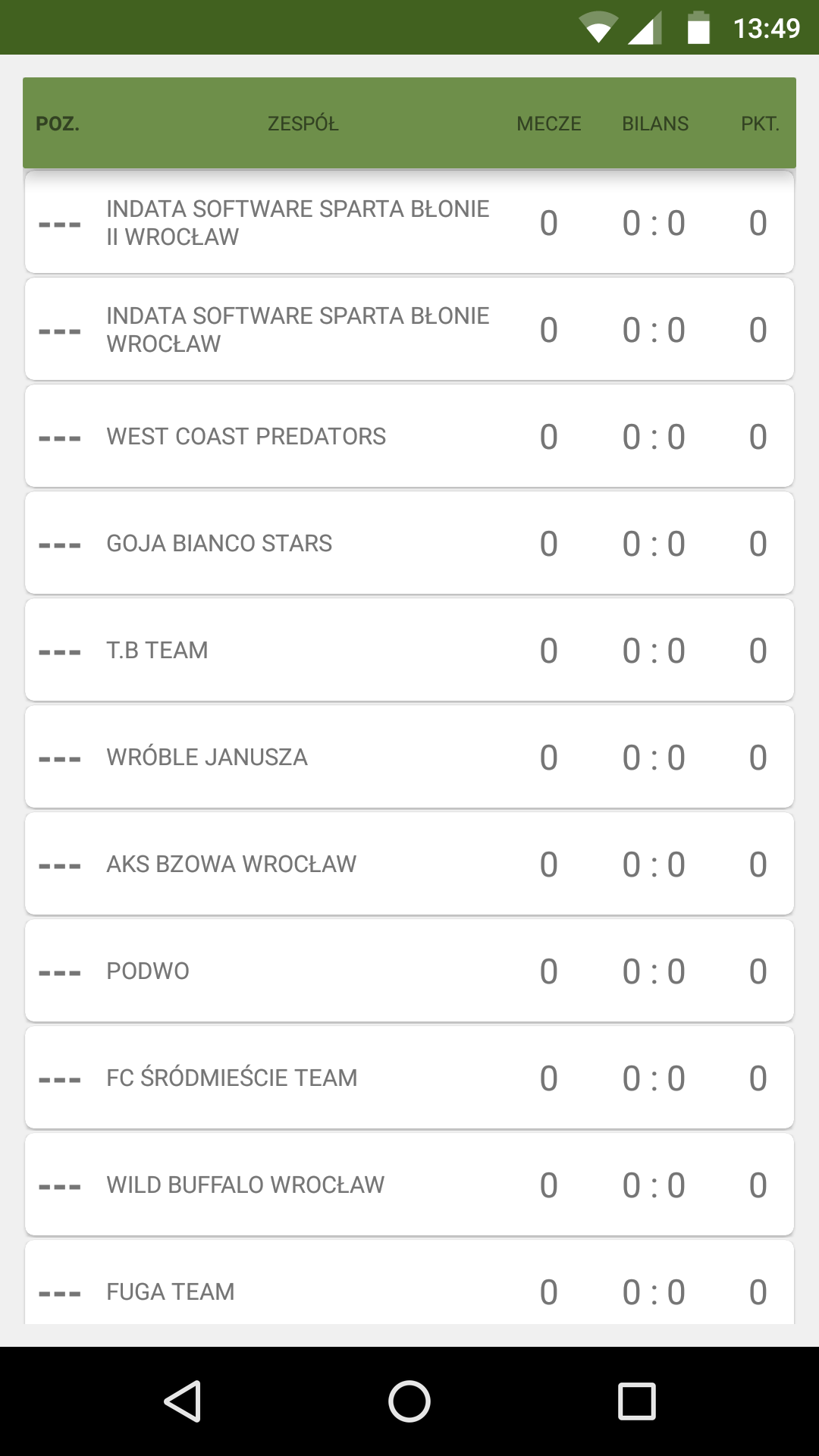Go back using the system back button
The image size is (819, 1456).
[182, 1401]
